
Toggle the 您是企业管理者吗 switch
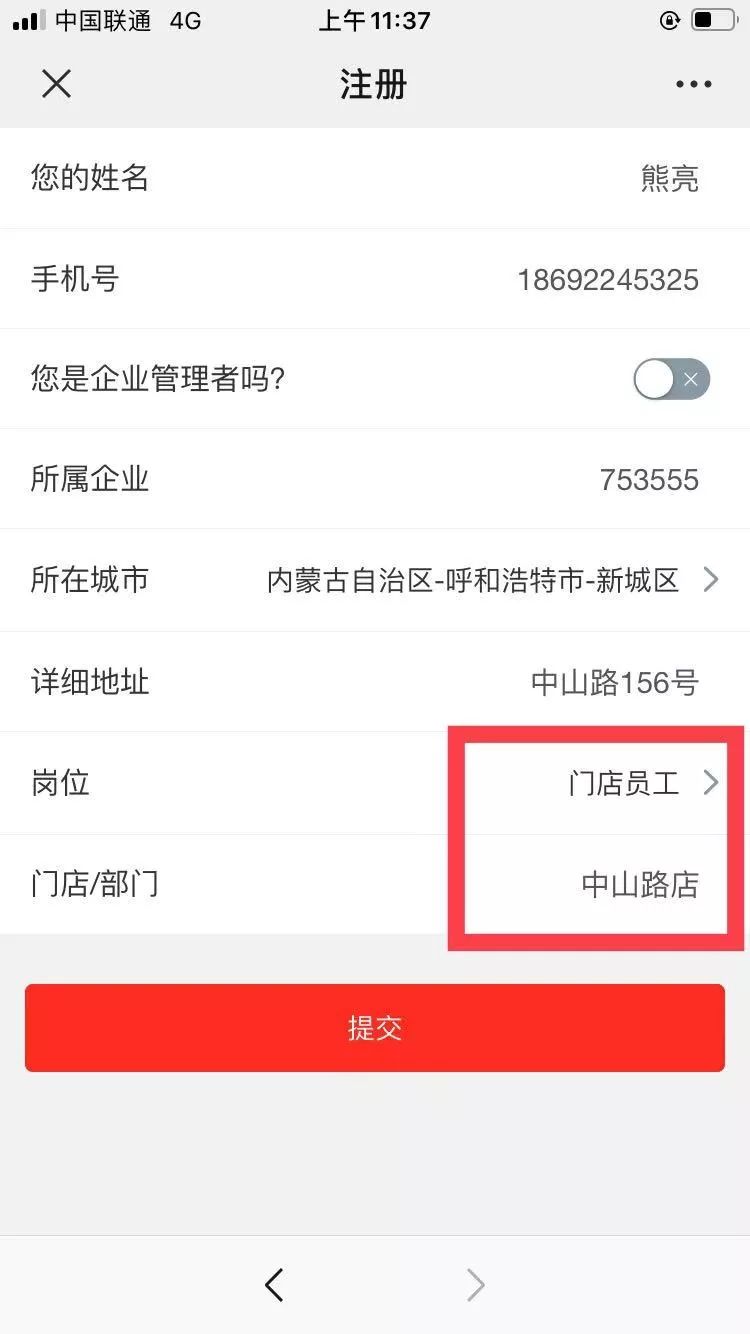coord(671,379)
